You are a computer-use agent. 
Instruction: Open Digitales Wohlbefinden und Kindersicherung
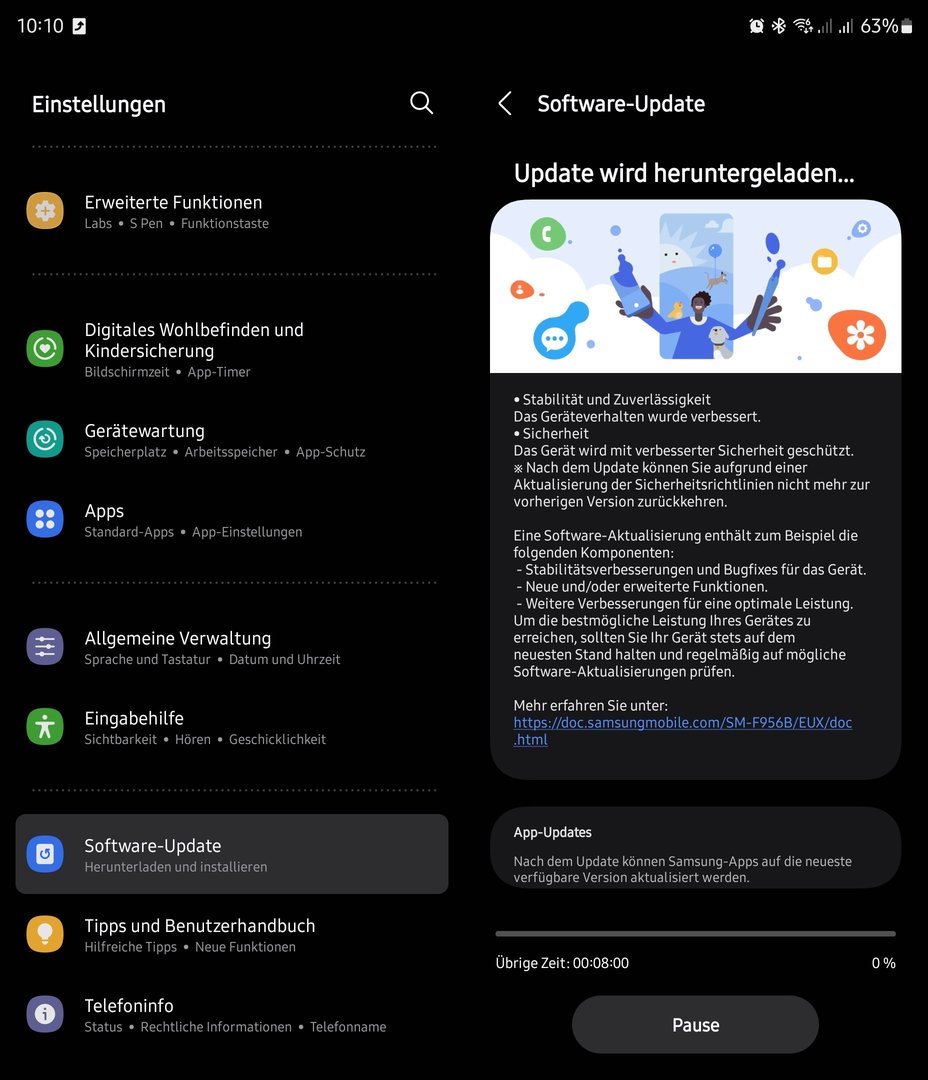(x=232, y=348)
